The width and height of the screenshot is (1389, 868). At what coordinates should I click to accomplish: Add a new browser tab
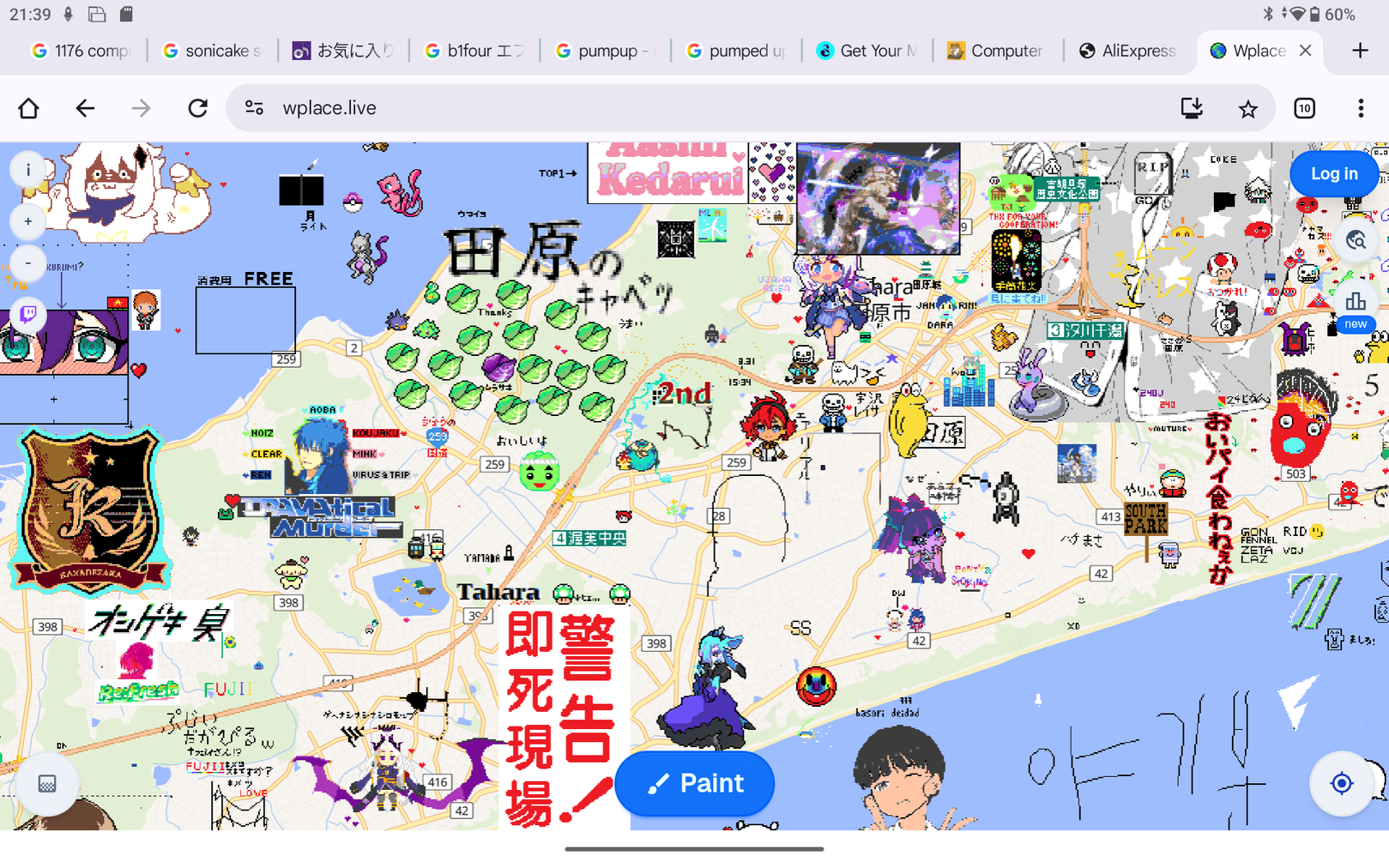click(1359, 51)
